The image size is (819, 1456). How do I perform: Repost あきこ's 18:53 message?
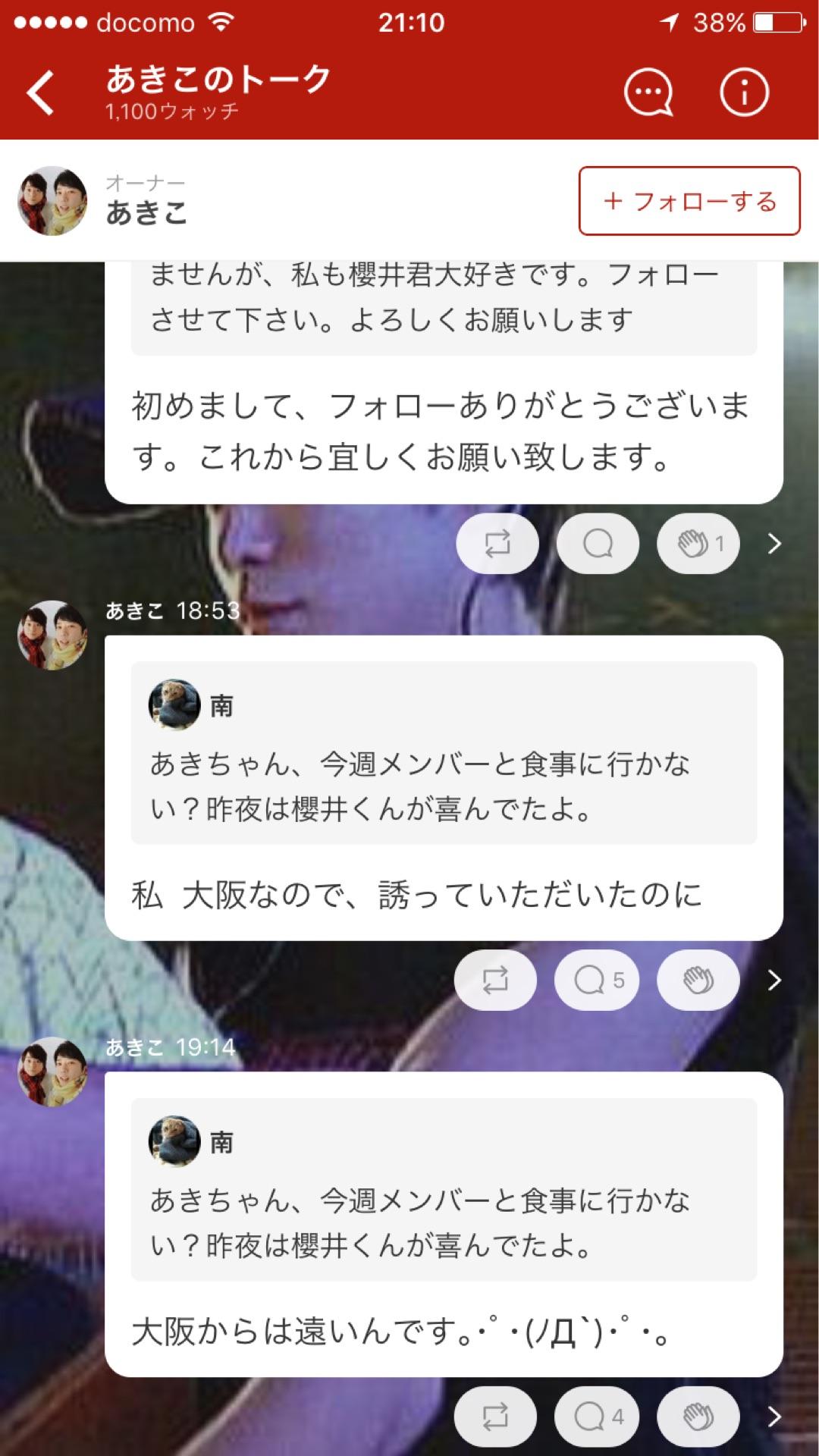(x=497, y=979)
